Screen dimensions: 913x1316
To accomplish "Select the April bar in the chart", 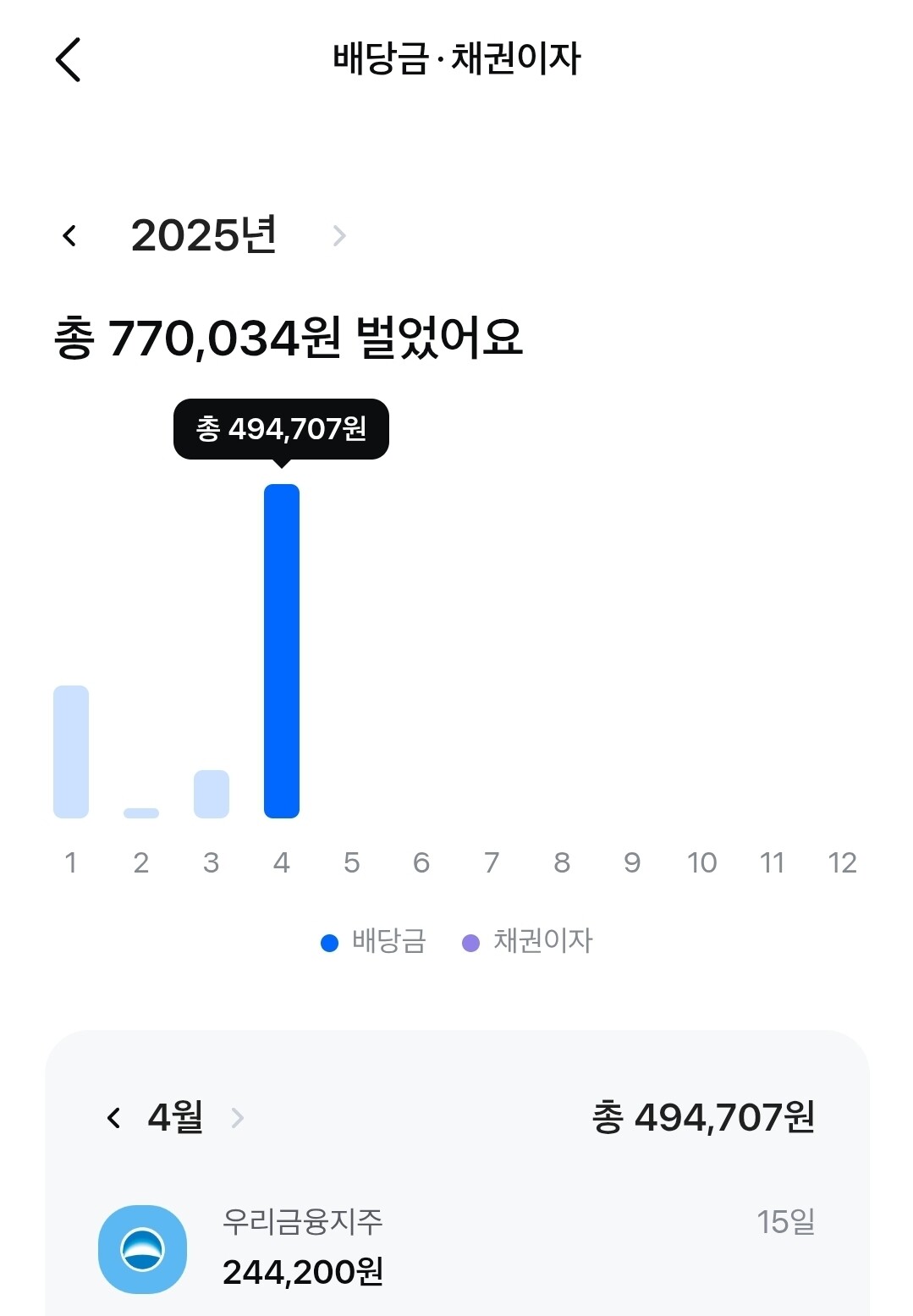I will click(282, 651).
